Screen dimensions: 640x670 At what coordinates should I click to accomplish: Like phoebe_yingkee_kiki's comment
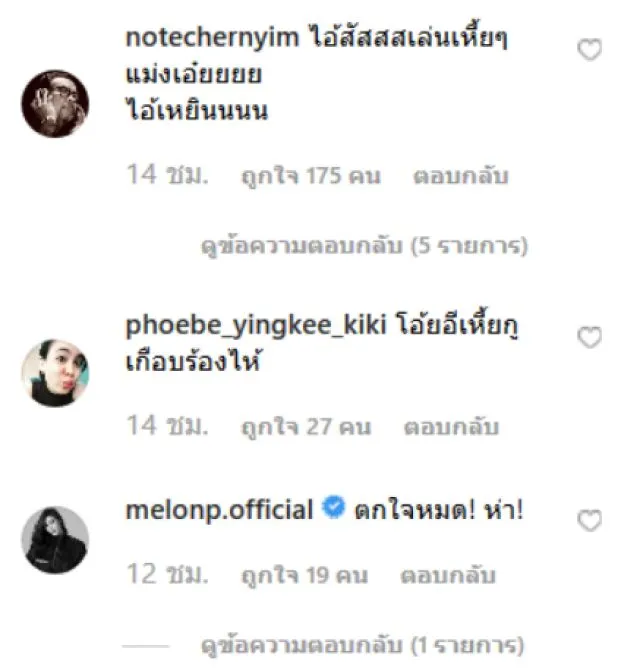pos(590,338)
